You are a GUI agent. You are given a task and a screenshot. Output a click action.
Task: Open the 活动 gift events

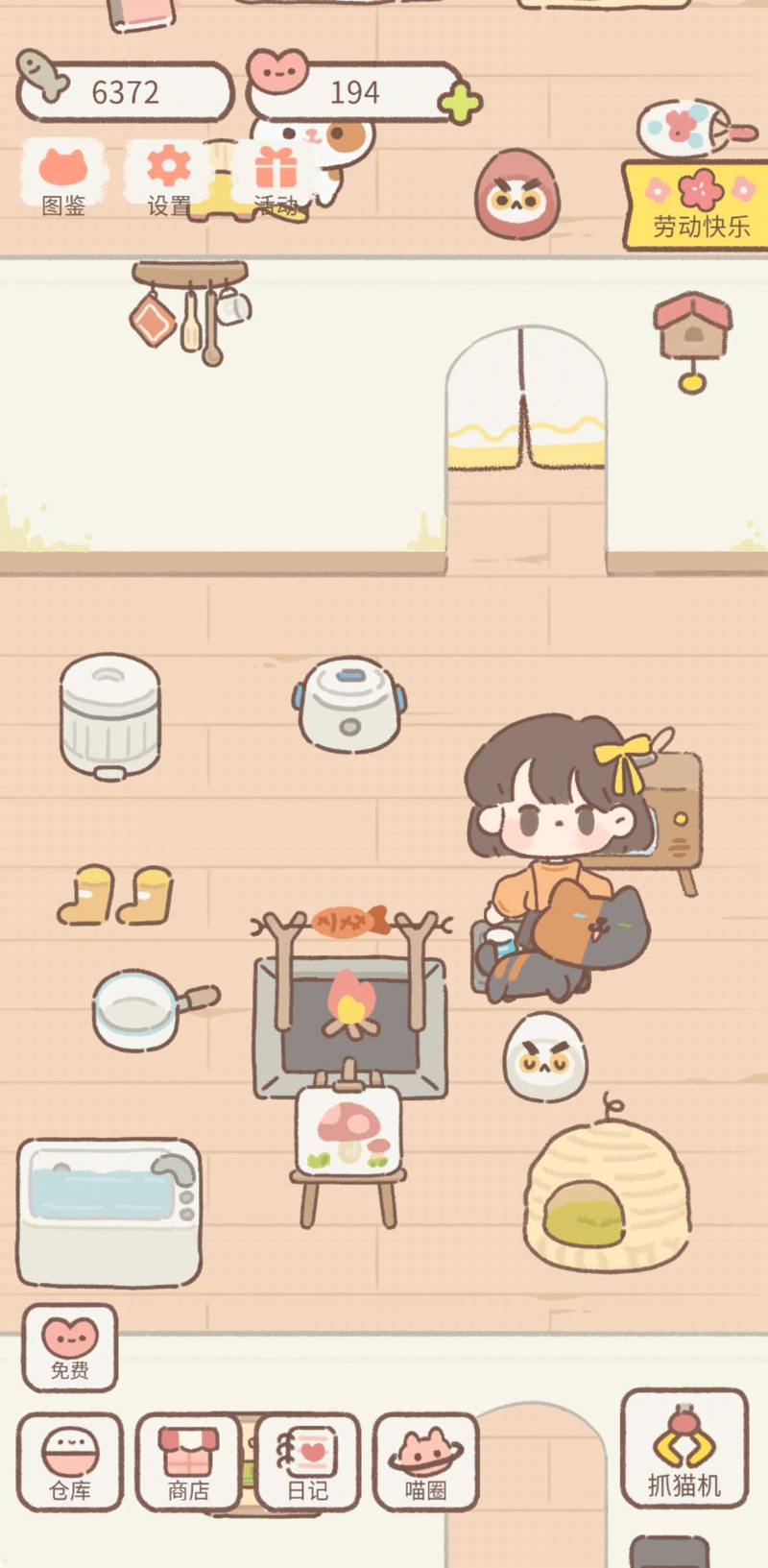pyautogui.click(x=276, y=178)
